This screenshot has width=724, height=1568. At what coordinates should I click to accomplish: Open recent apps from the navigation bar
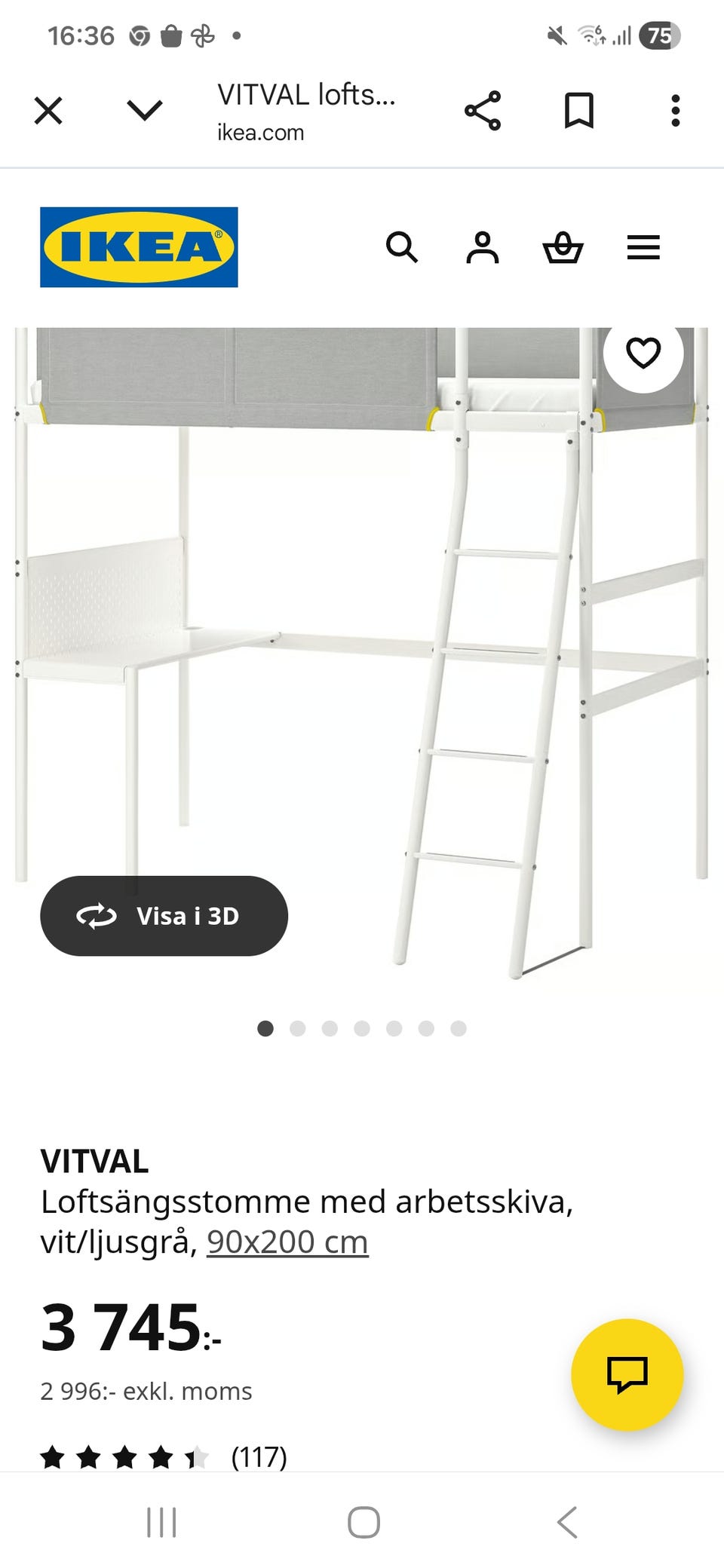click(x=161, y=1521)
